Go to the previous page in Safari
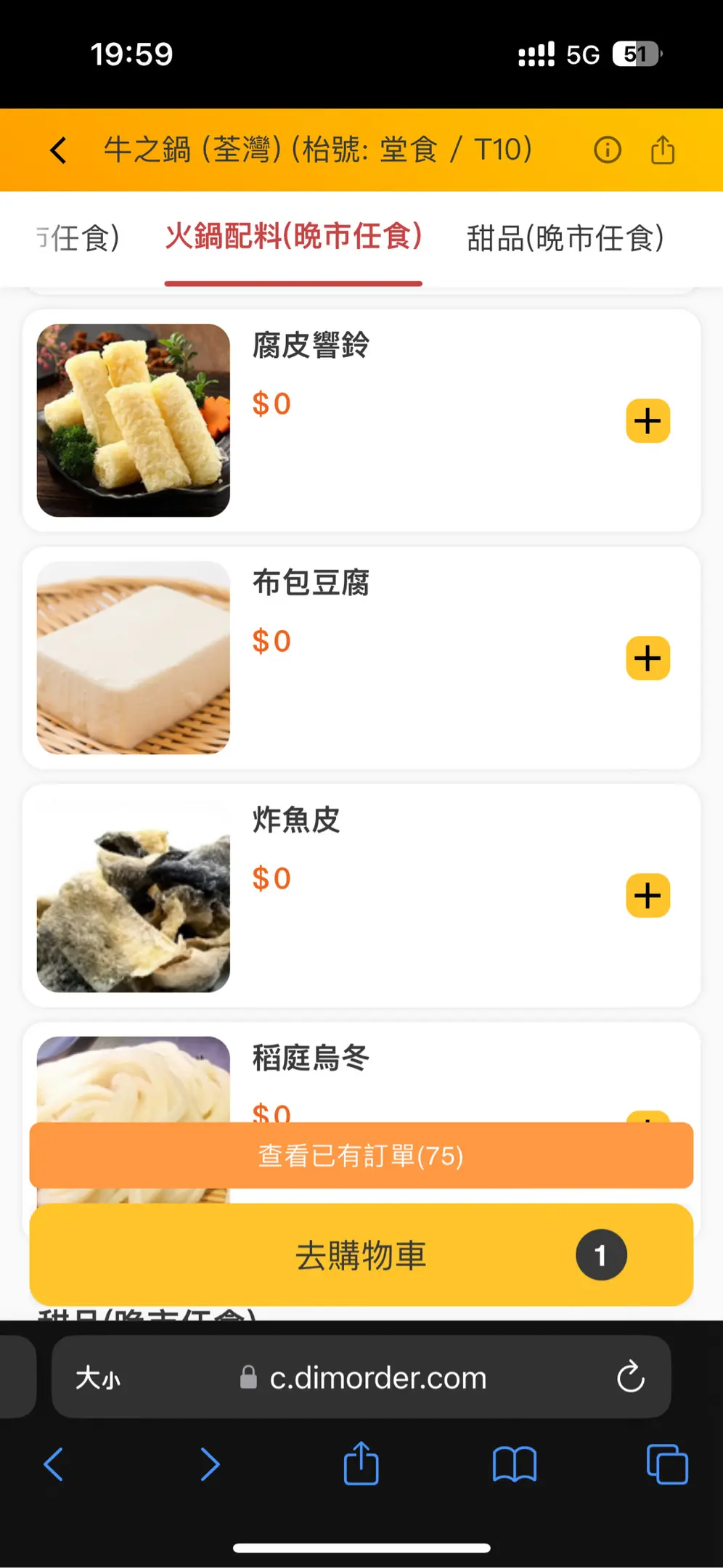 [54, 1464]
